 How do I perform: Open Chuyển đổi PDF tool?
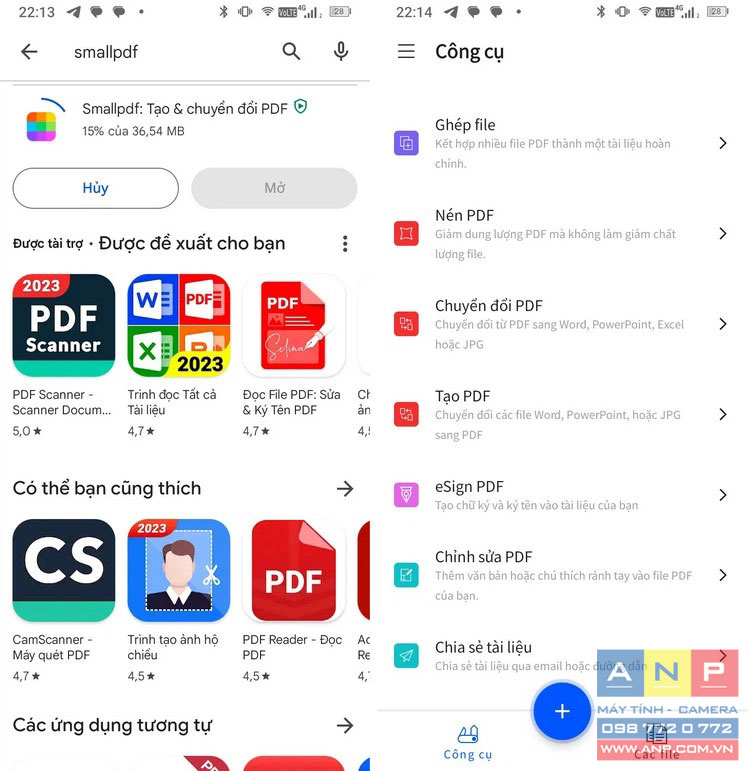(560, 324)
